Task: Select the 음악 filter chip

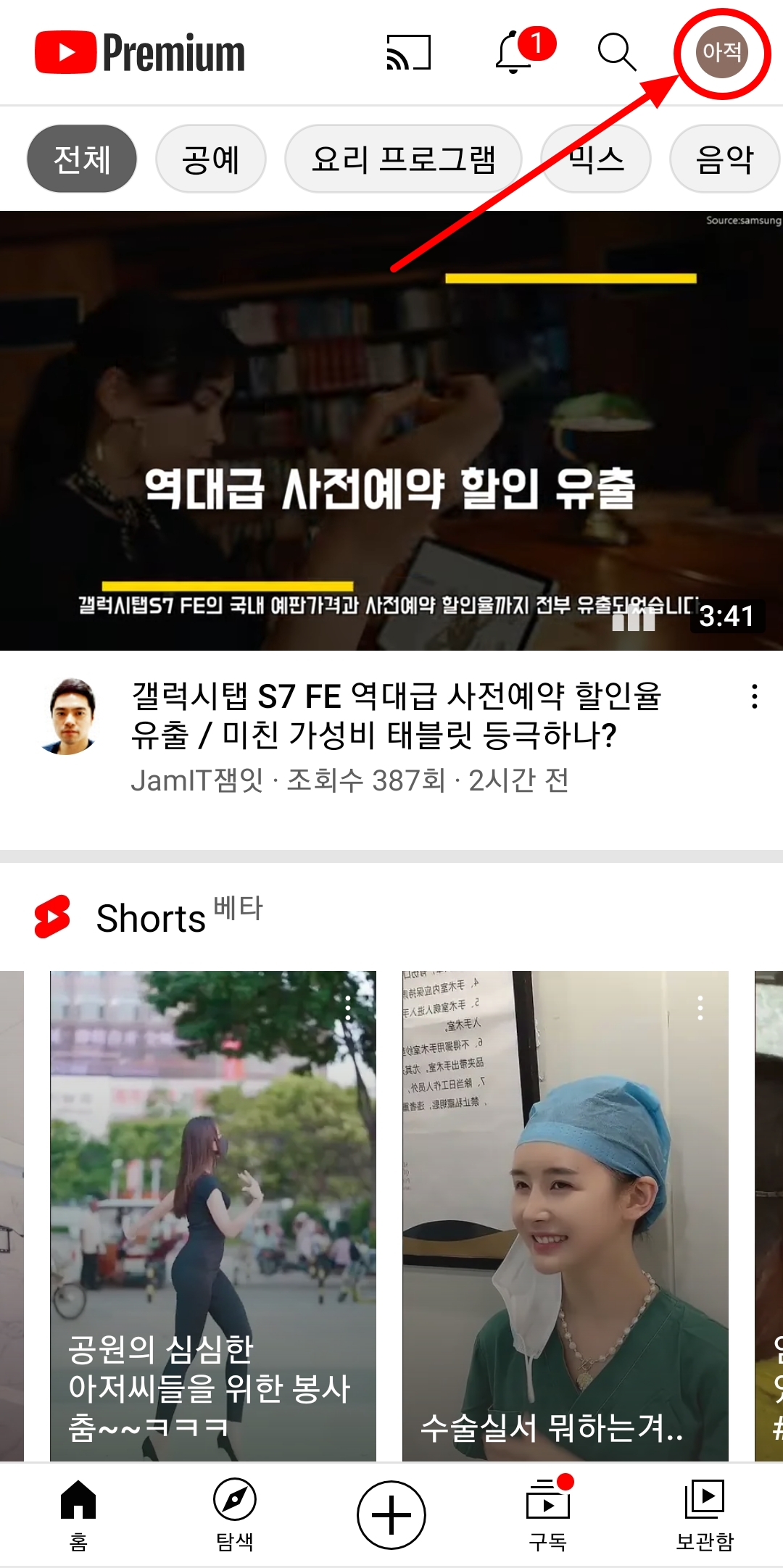Action: [x=724, y=159]
